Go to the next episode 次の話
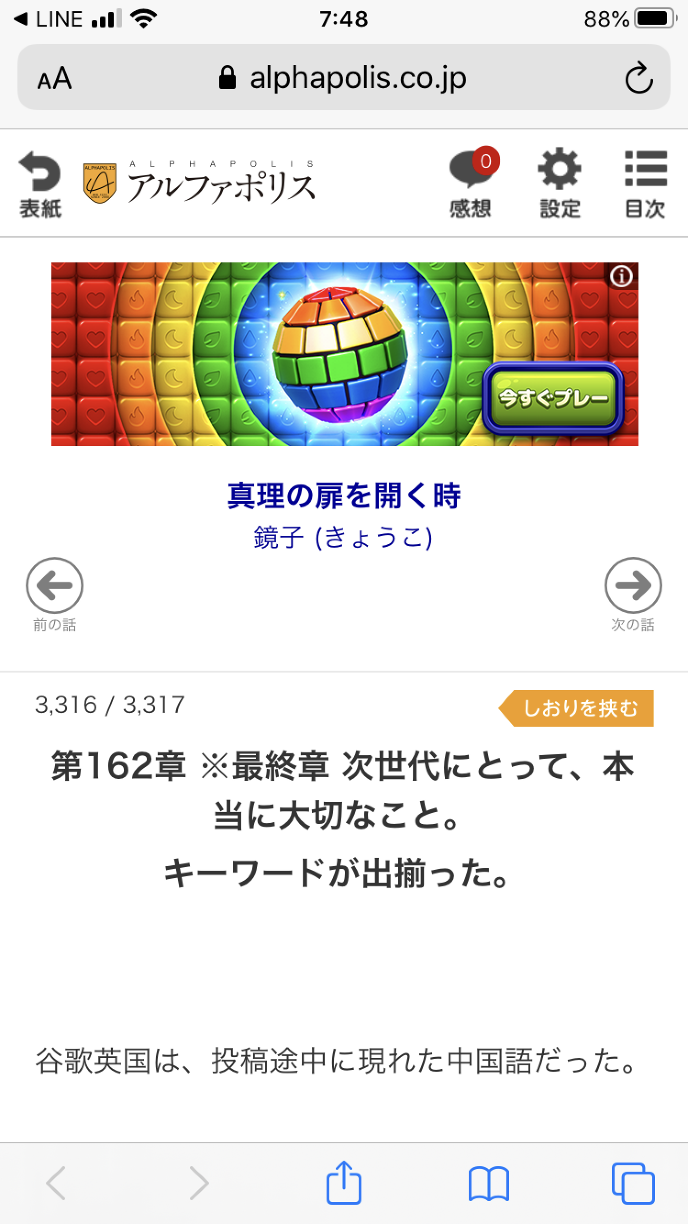Viewport: 688px width, 1224px height. [633, 594]
